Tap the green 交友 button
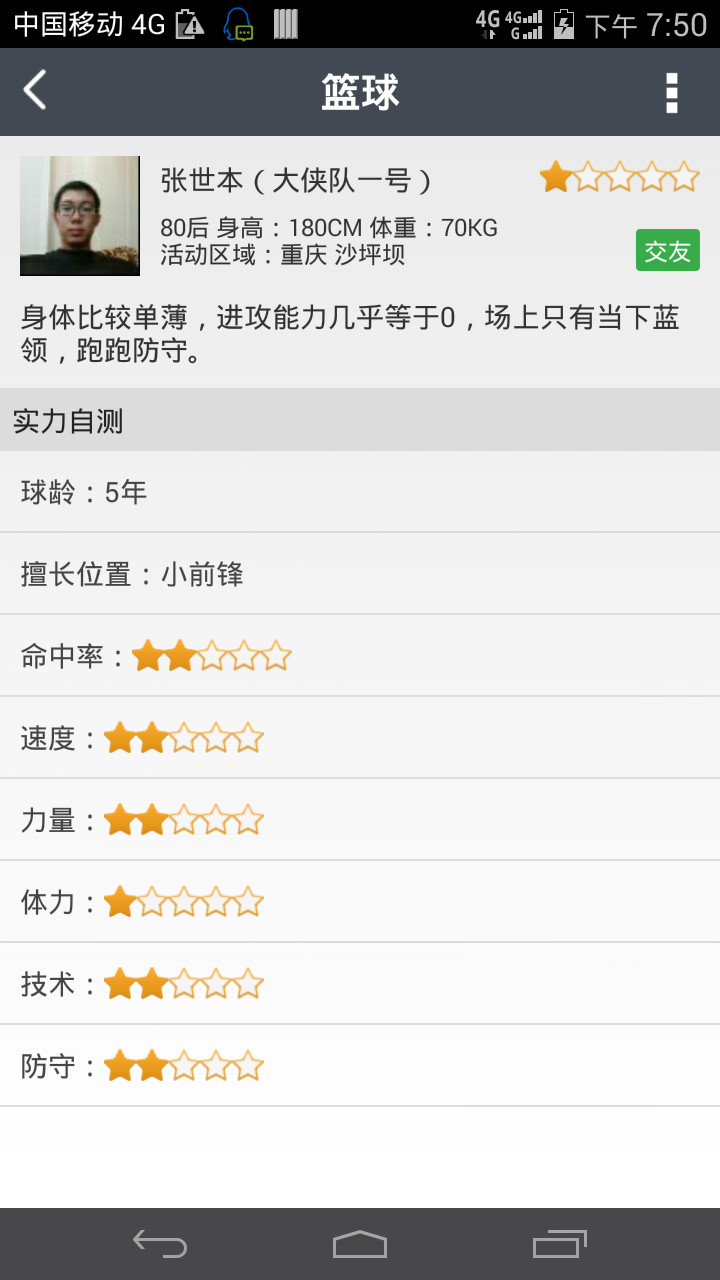 (x=668, y=251)
